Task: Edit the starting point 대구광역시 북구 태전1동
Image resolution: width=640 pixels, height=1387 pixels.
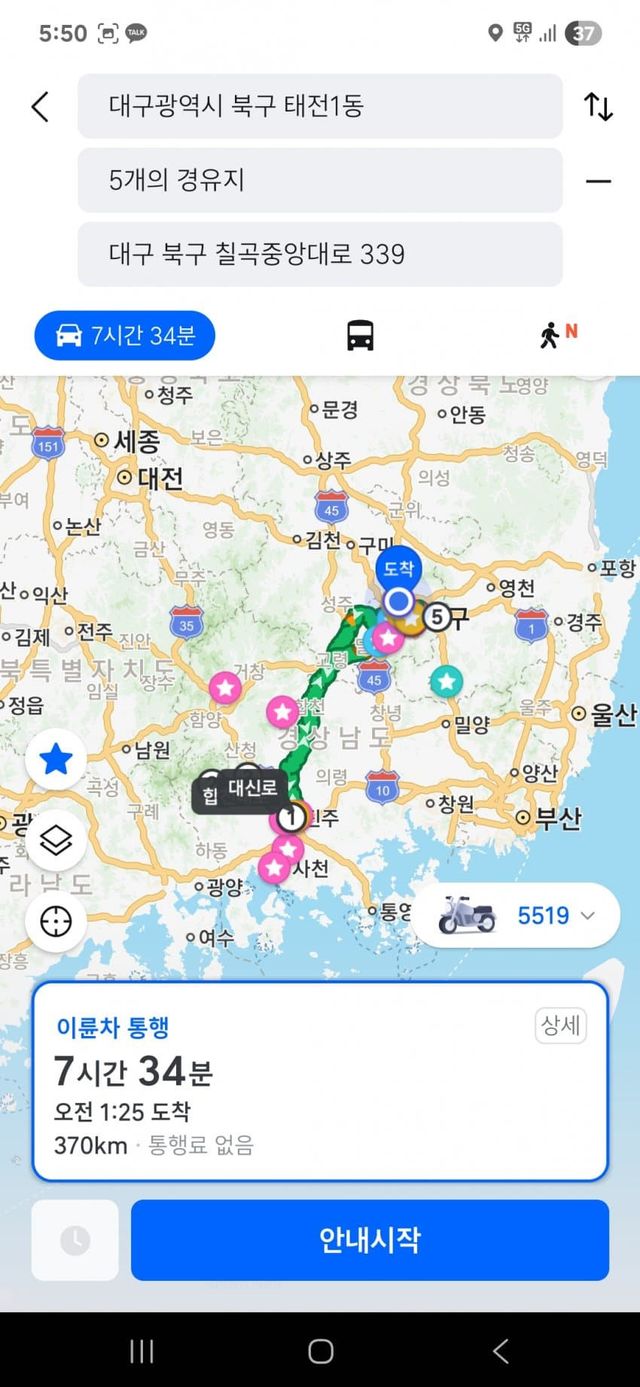Action: point(320,106)
